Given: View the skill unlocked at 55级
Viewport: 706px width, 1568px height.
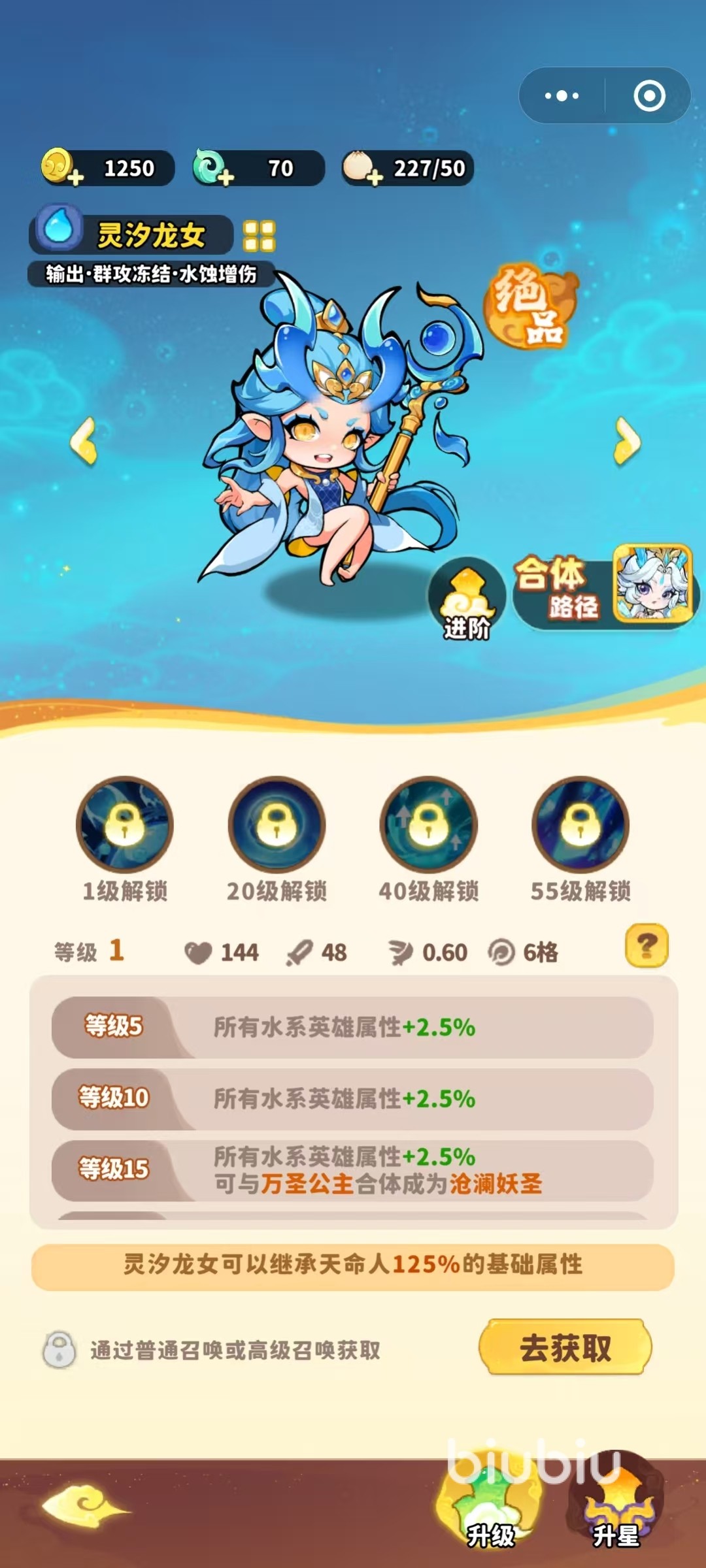Looking at the screenshot, I should [x=580, y=825].
